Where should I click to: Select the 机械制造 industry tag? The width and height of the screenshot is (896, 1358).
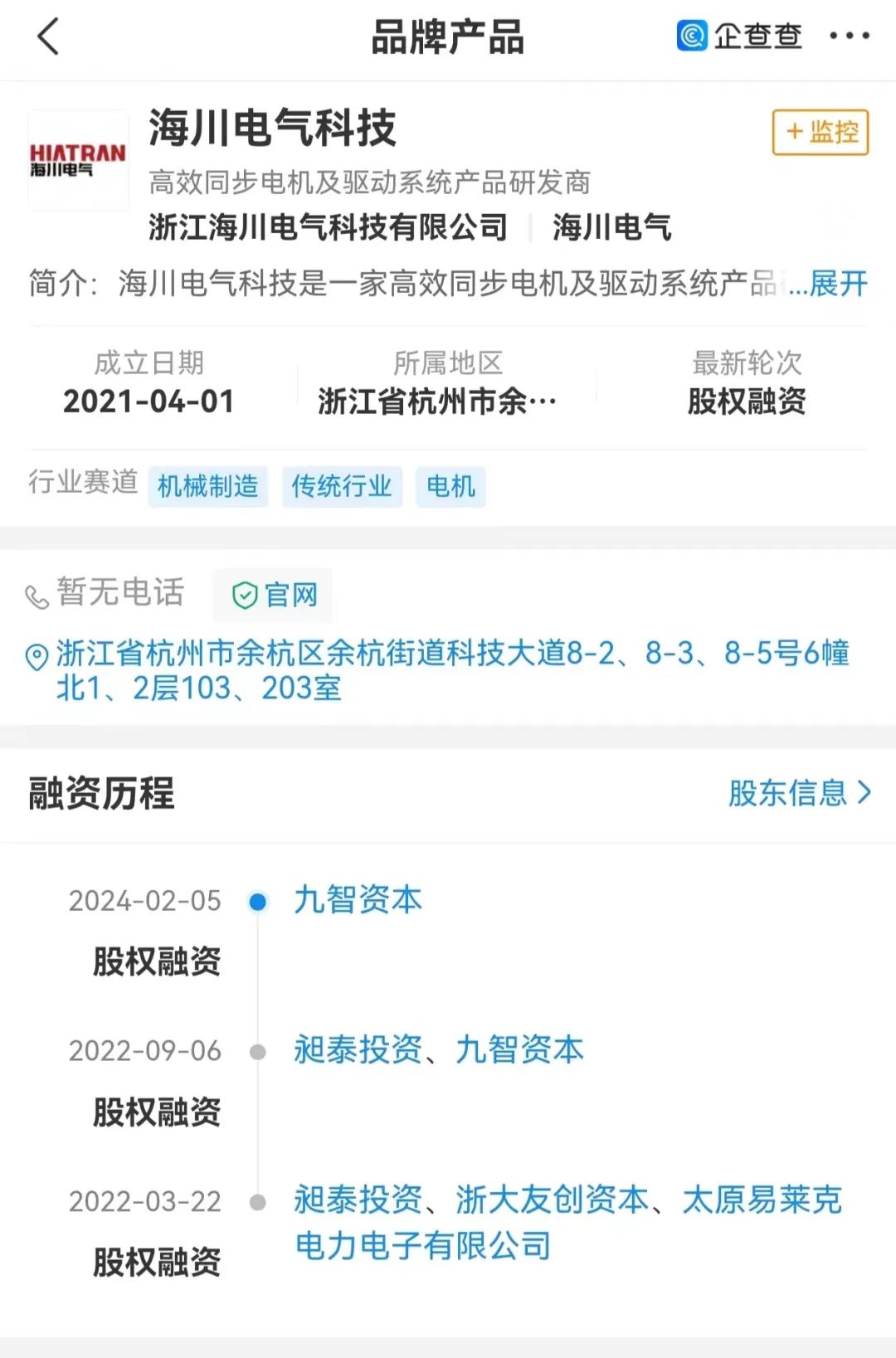coord(207,488)
